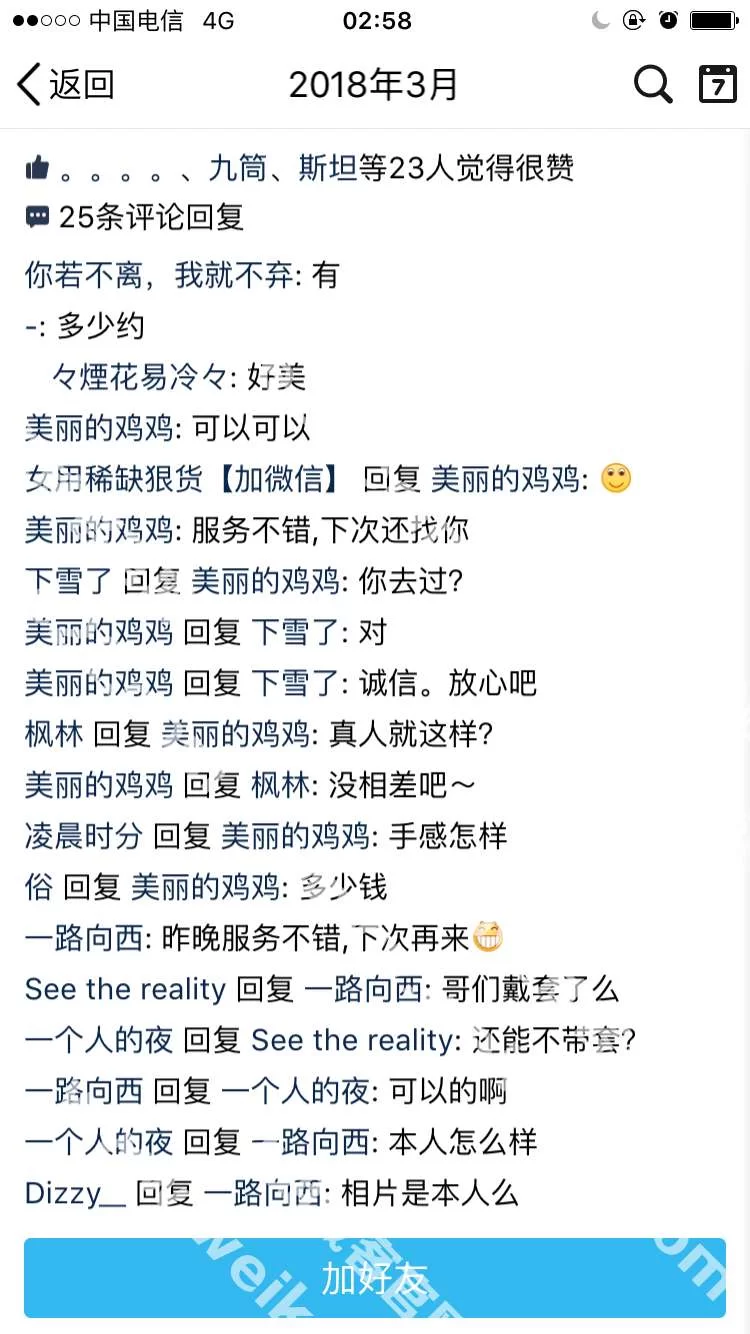This screenshot has width=750, height=1334.
Task: Go back using the 返回 button
Action: 66,85
